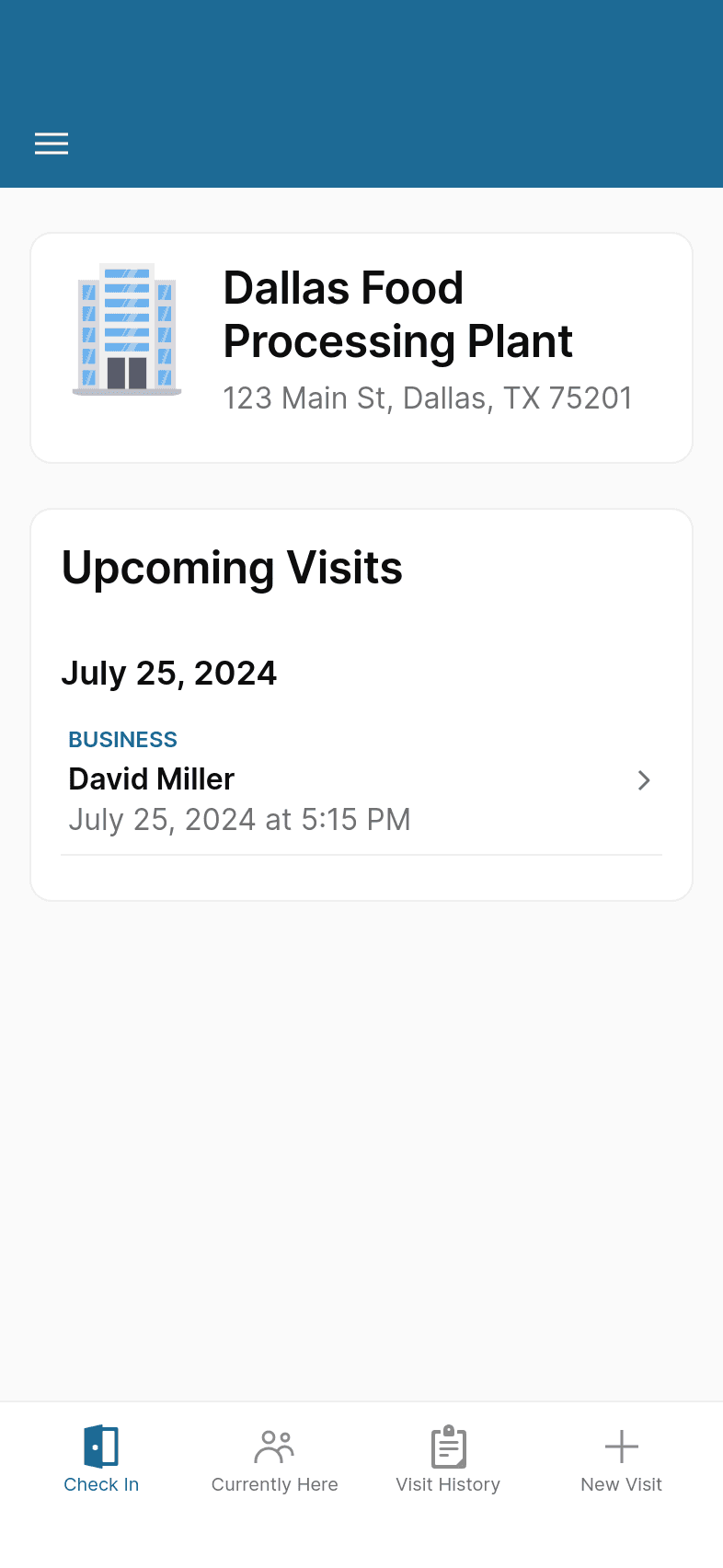Open the hamburger drawer menu
This screenshot has width=723, height=1568.
click(x=52, y=144)
